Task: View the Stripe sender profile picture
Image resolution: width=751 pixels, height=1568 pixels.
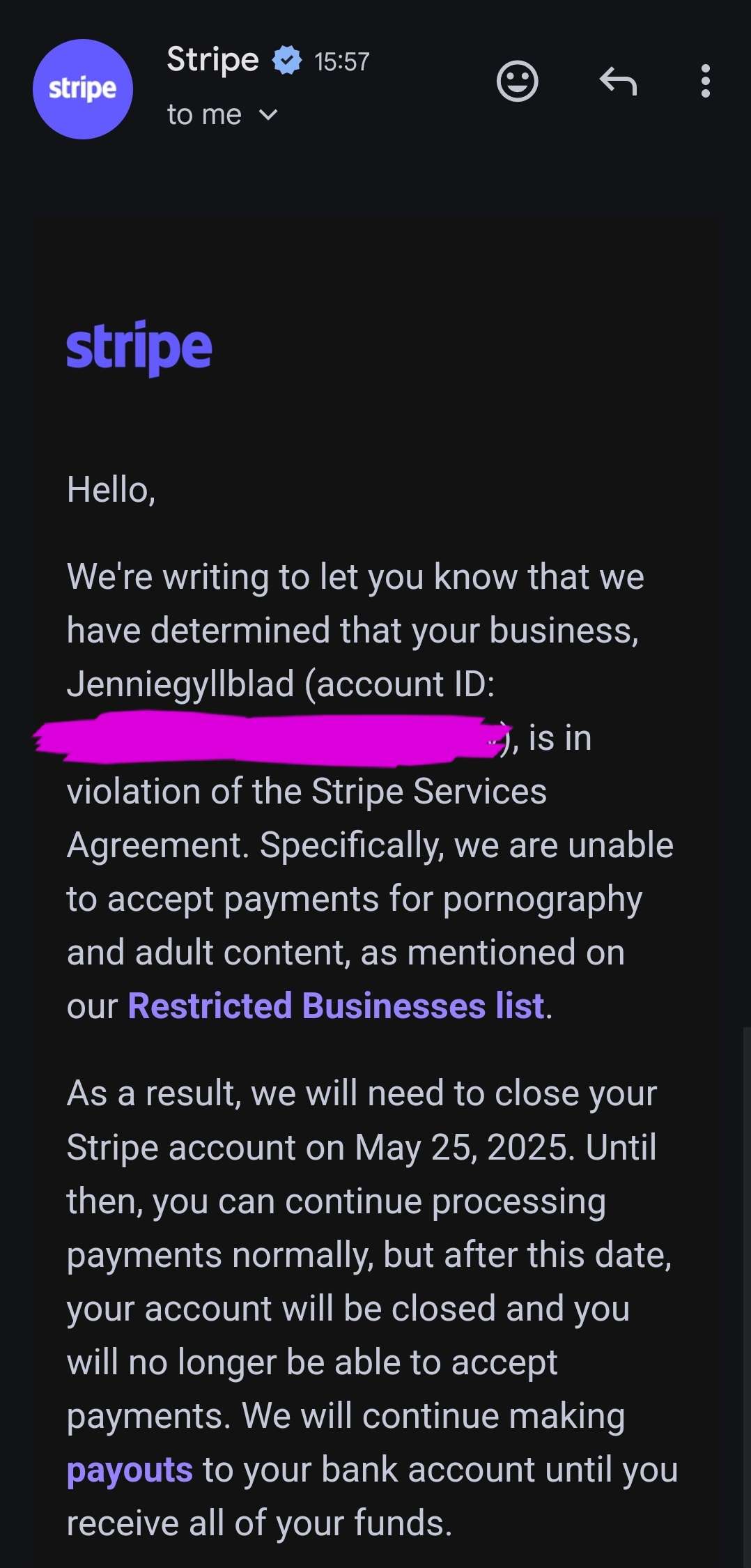Action: coord(83,89)
